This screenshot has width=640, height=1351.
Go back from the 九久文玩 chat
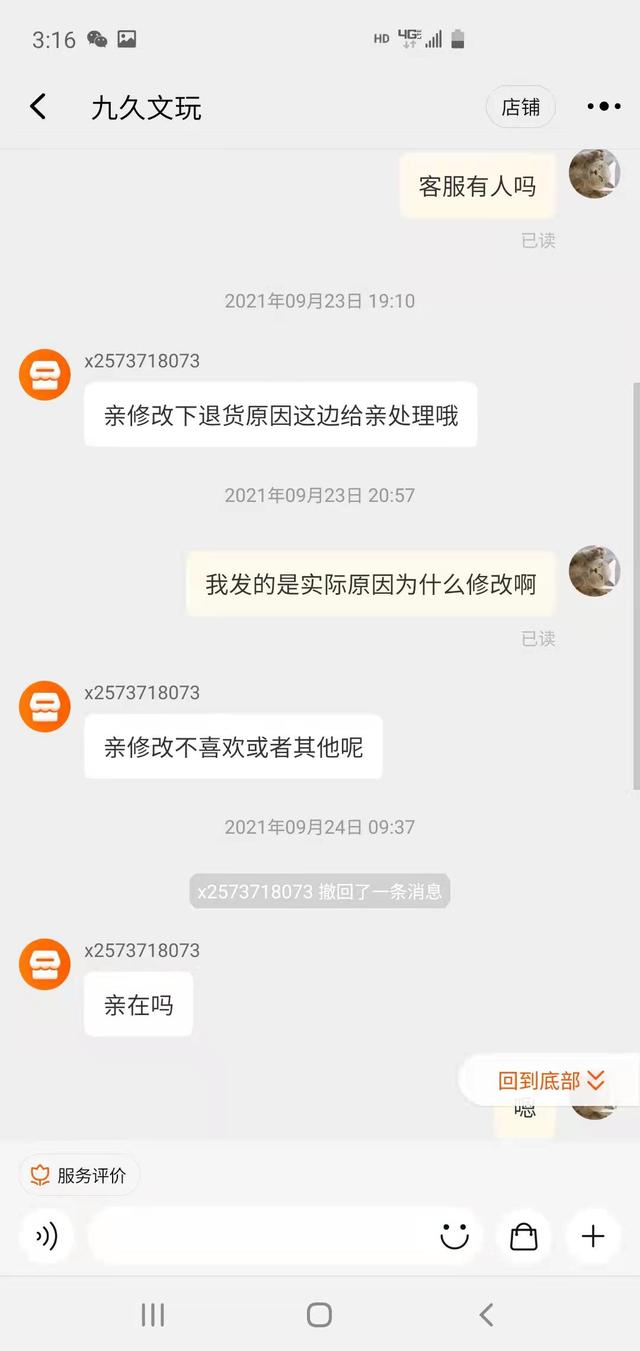(38, 107)
